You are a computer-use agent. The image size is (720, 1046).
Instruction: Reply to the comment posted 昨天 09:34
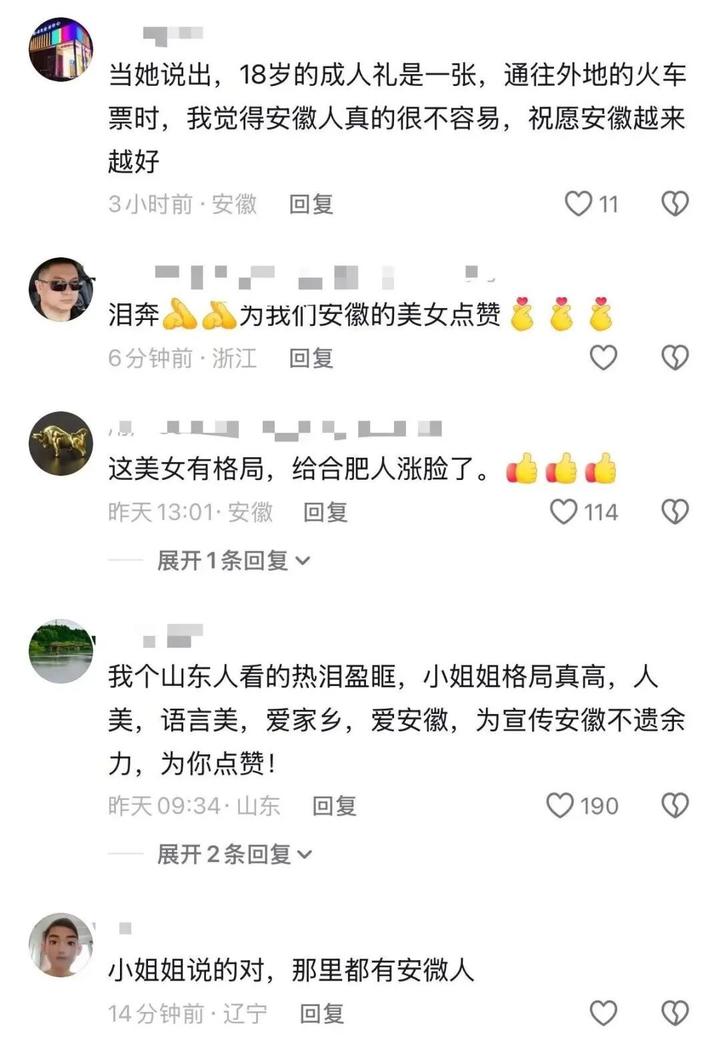pos(334,805)
